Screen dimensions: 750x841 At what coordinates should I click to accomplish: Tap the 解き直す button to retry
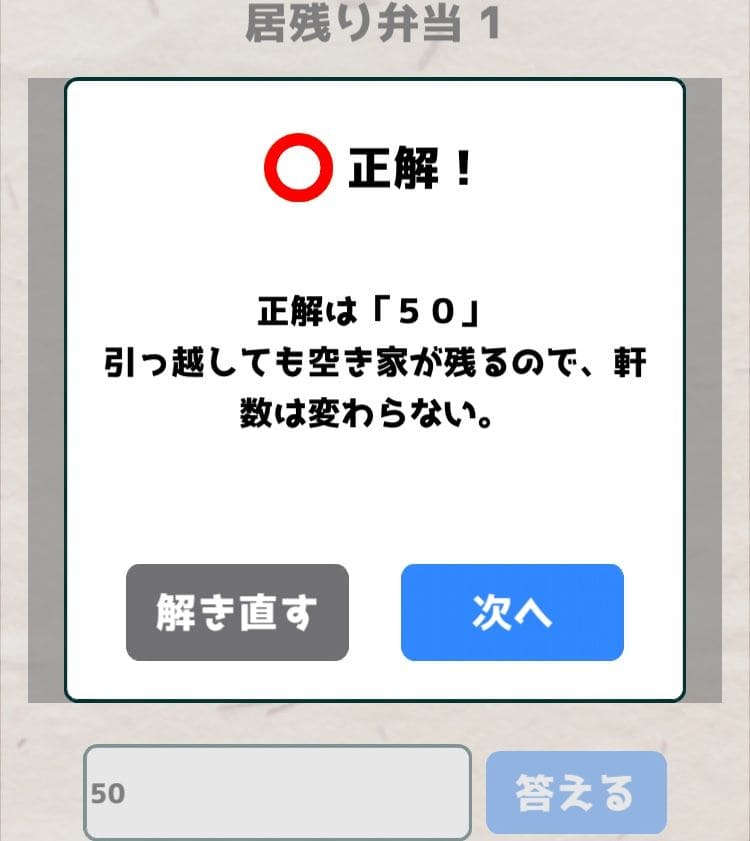(x=237, y=612)
